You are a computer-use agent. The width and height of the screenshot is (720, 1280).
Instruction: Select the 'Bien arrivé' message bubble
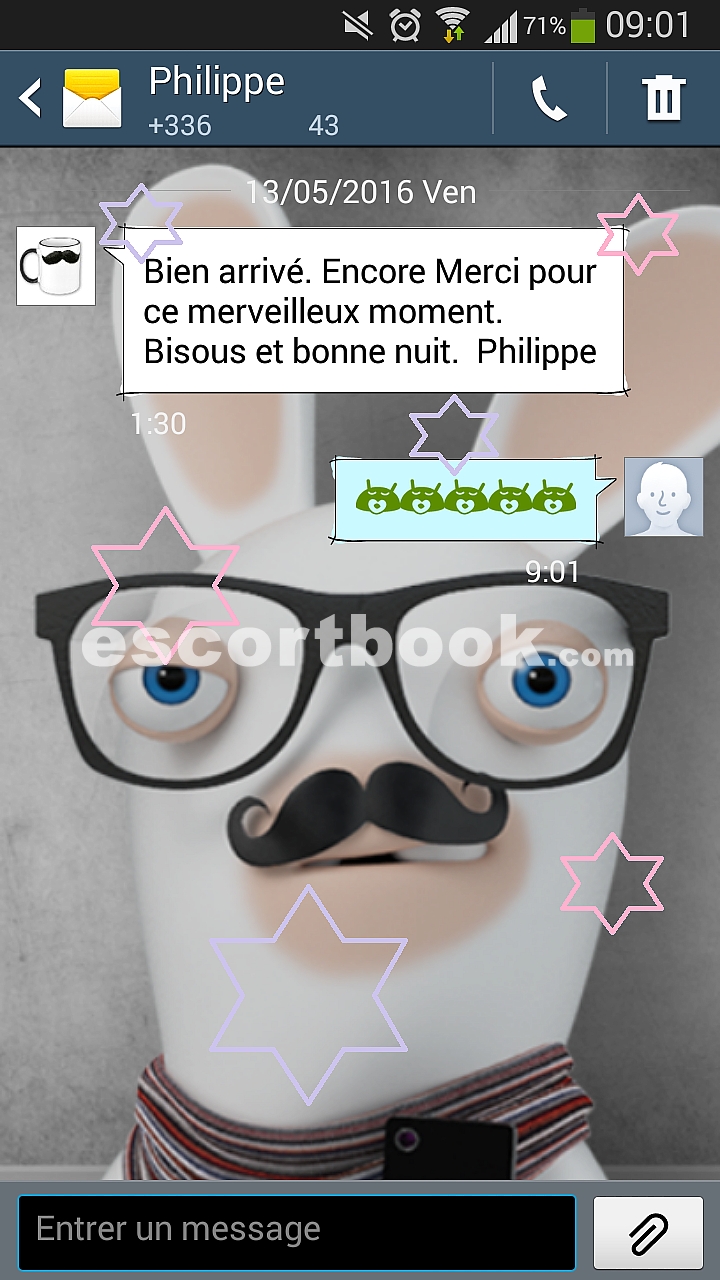tap(372, 311)
